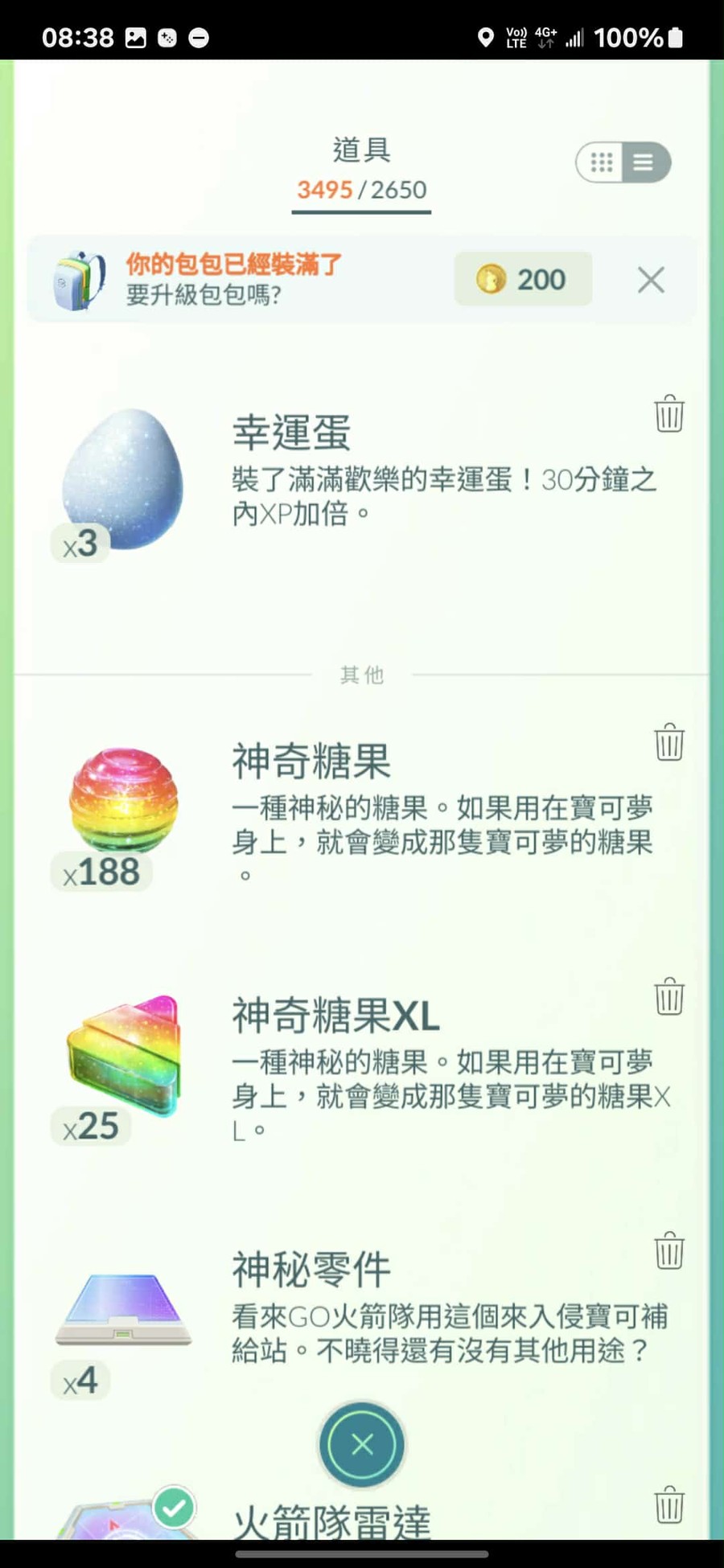Select the 神奇糖果 item
Image resolution: width=724 pixels, height=1568 pixels.
click(123, 802)
